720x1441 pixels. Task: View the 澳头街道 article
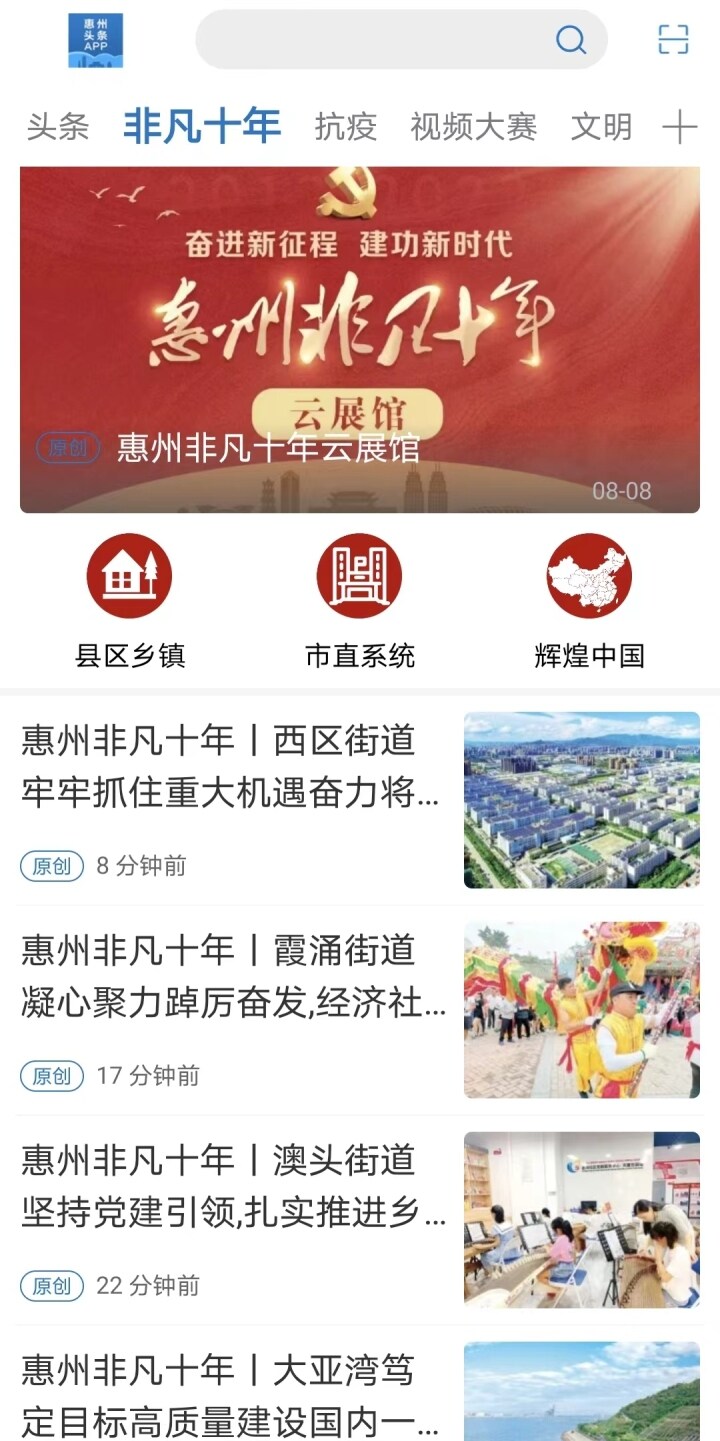click(x=232, y=1188)
